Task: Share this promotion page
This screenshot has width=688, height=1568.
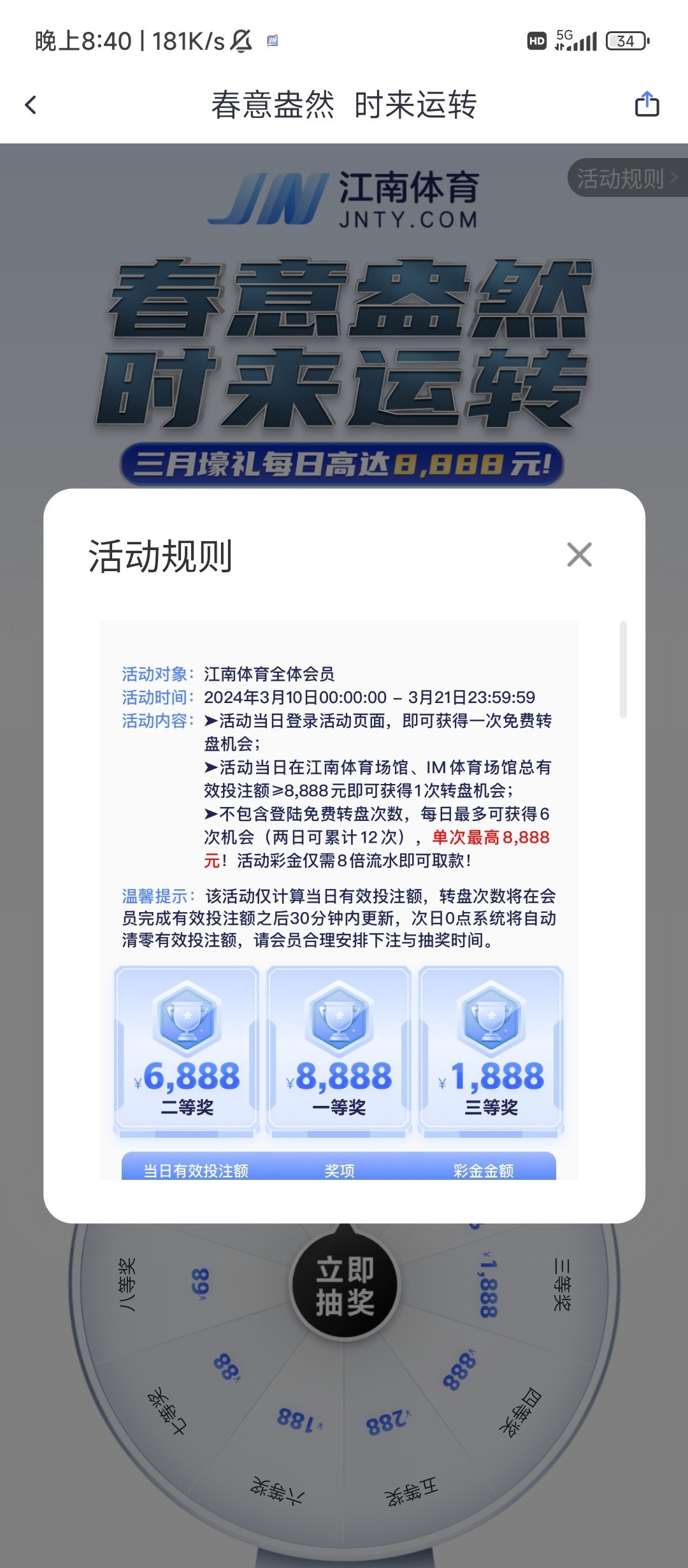Action: (x=647, y=104)
